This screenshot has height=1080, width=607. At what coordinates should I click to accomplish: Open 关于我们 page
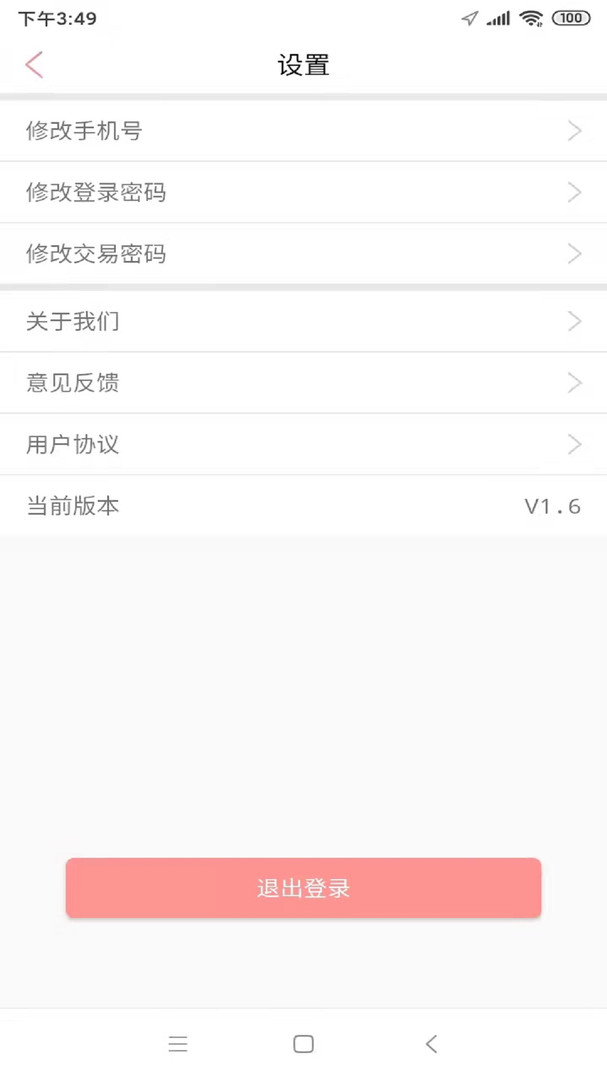(303, 321)
